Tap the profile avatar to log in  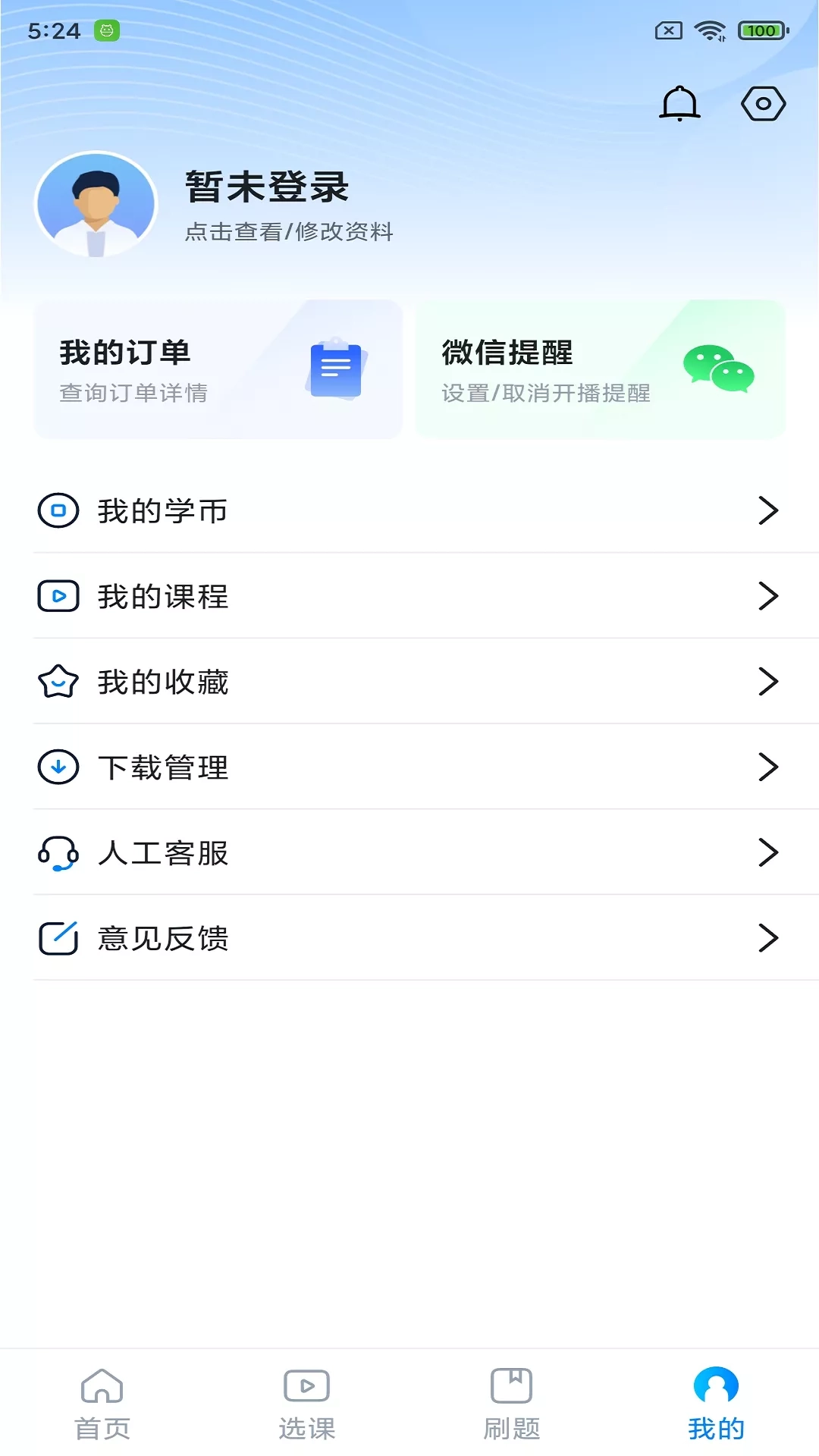96,204
